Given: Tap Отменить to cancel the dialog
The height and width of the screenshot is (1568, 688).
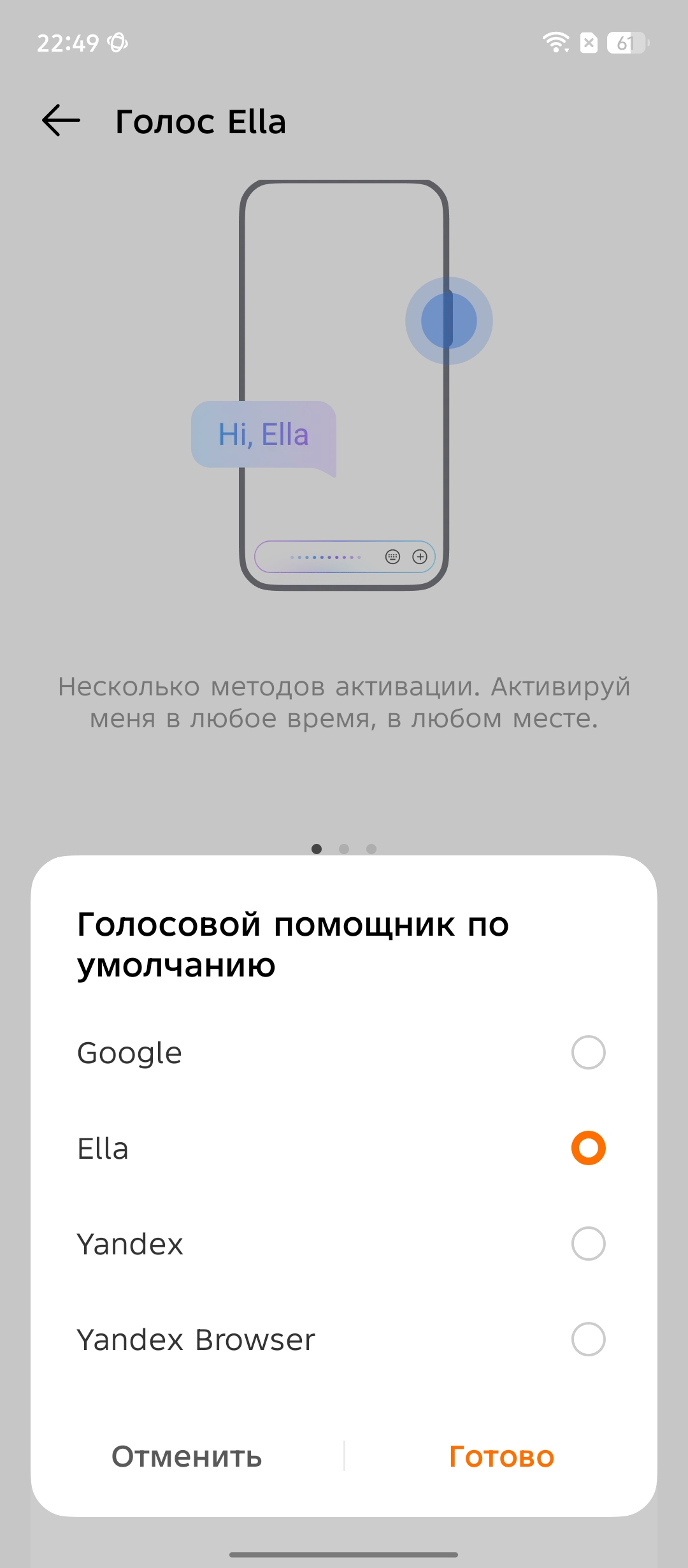Looking at the screenshot, I should tap(187, 1456).
